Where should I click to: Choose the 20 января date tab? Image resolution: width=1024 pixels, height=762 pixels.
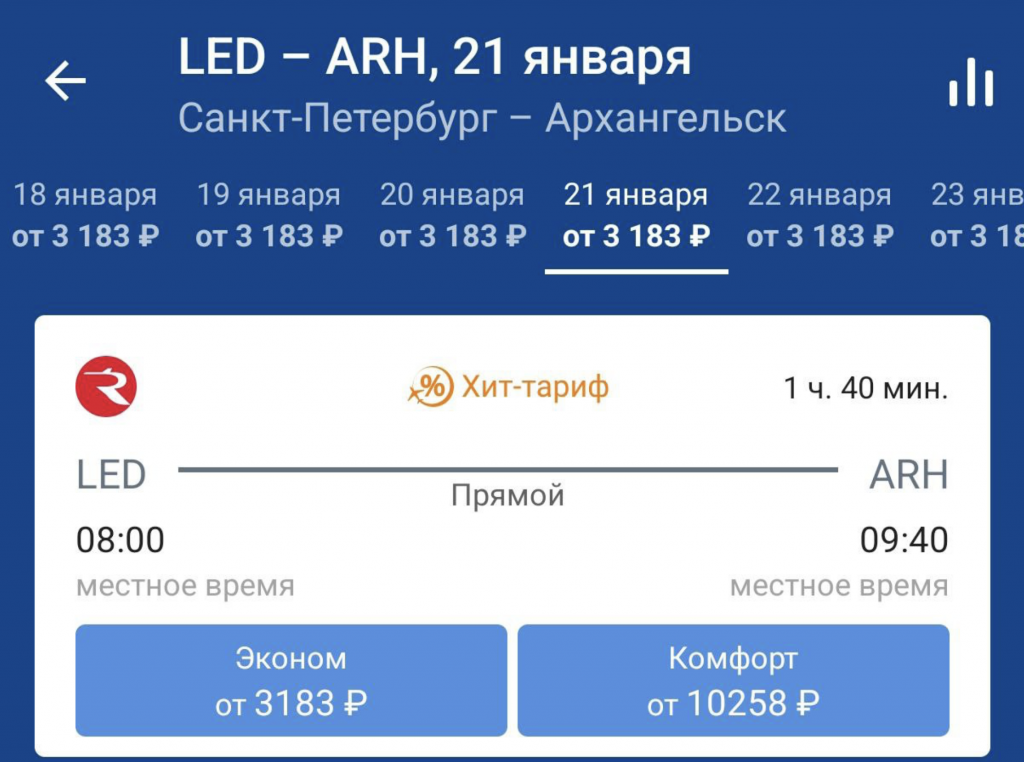click(x=452, y=216)
